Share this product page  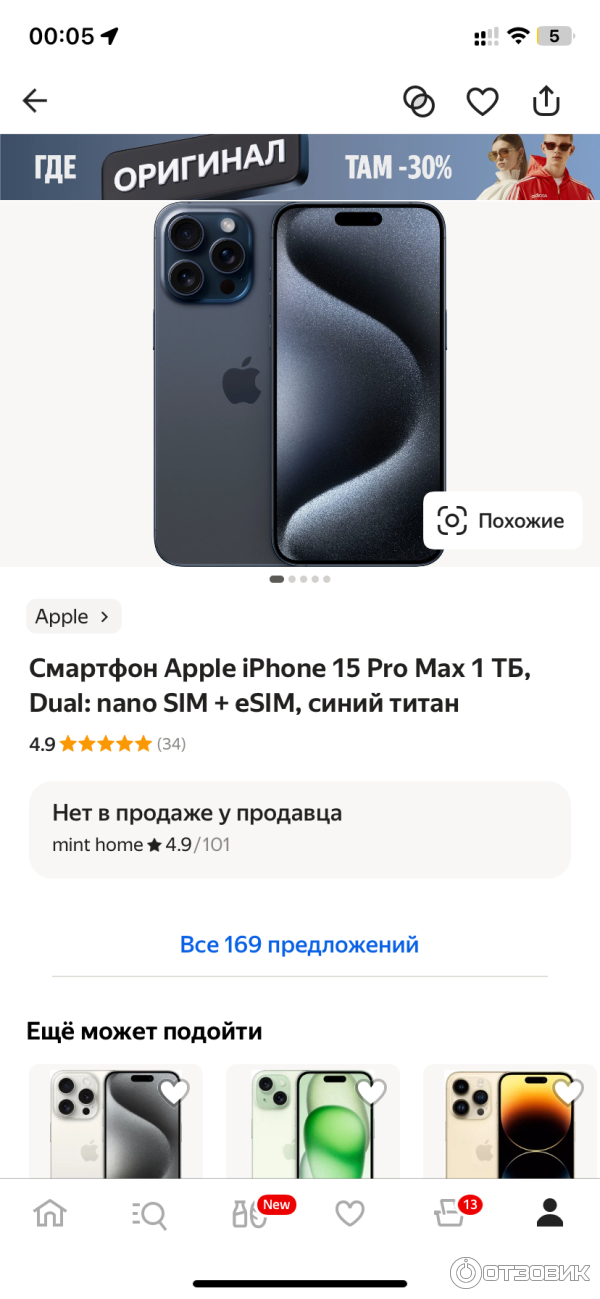(x=546, y=101)
